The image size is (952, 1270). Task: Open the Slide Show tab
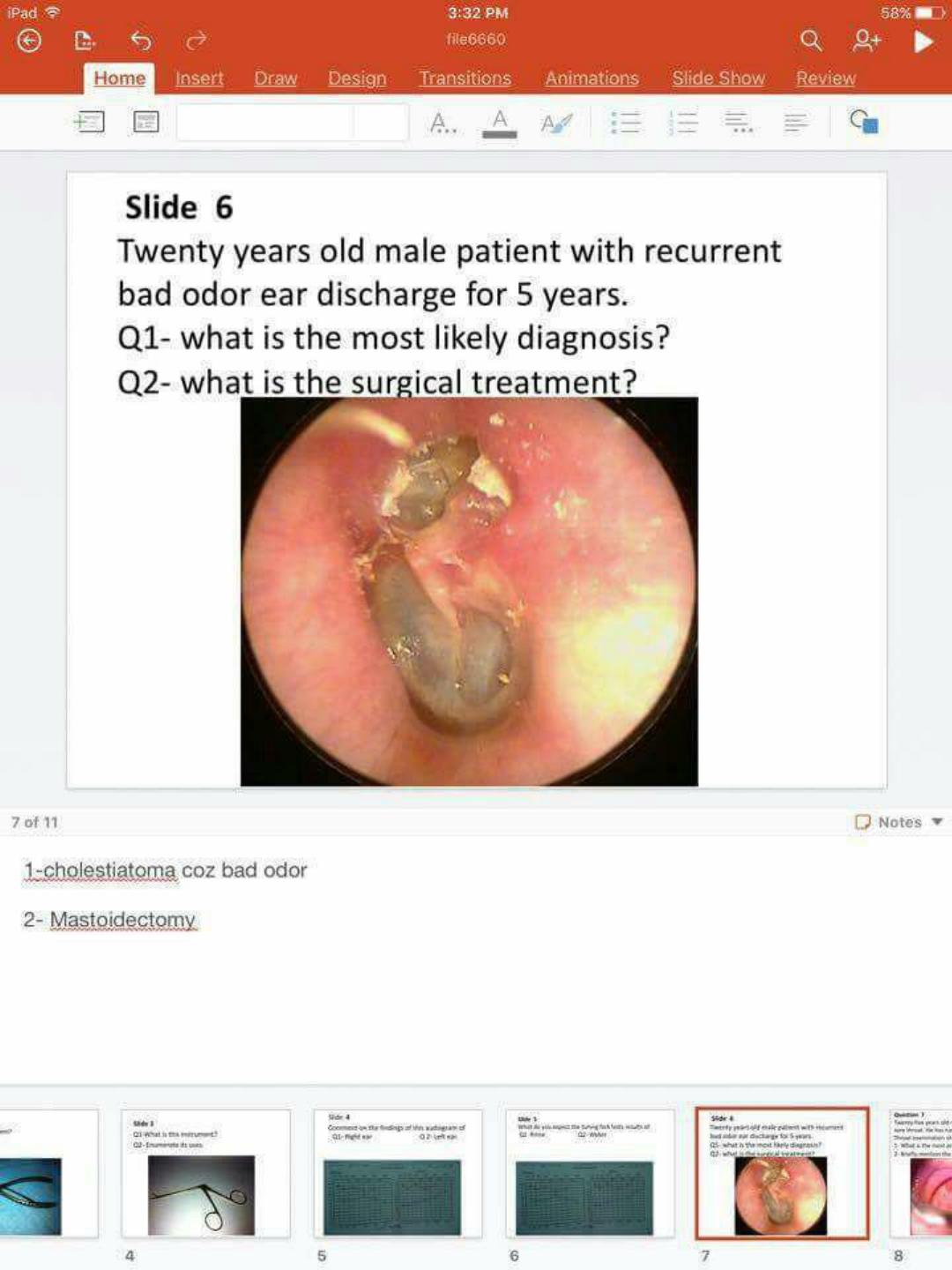pos(718,78)
